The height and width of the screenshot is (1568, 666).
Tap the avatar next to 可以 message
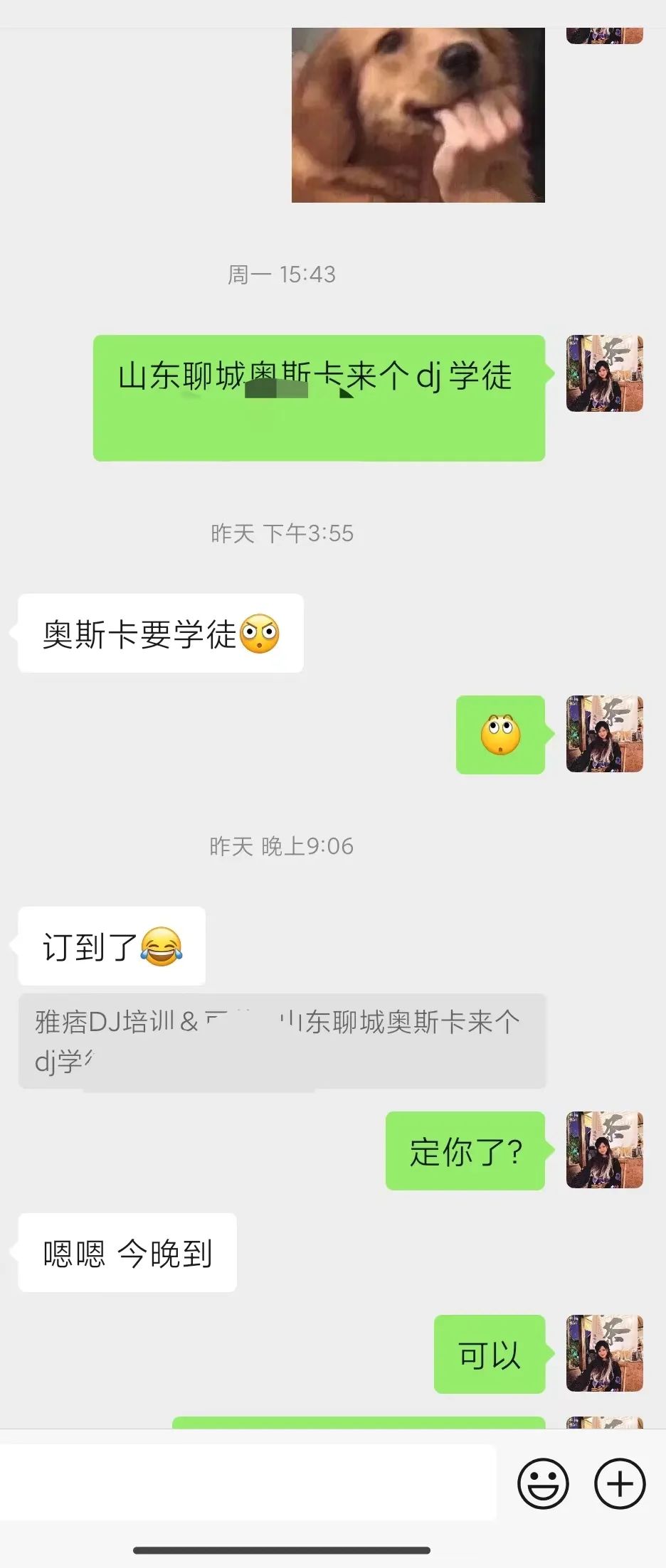(604, 1353)
